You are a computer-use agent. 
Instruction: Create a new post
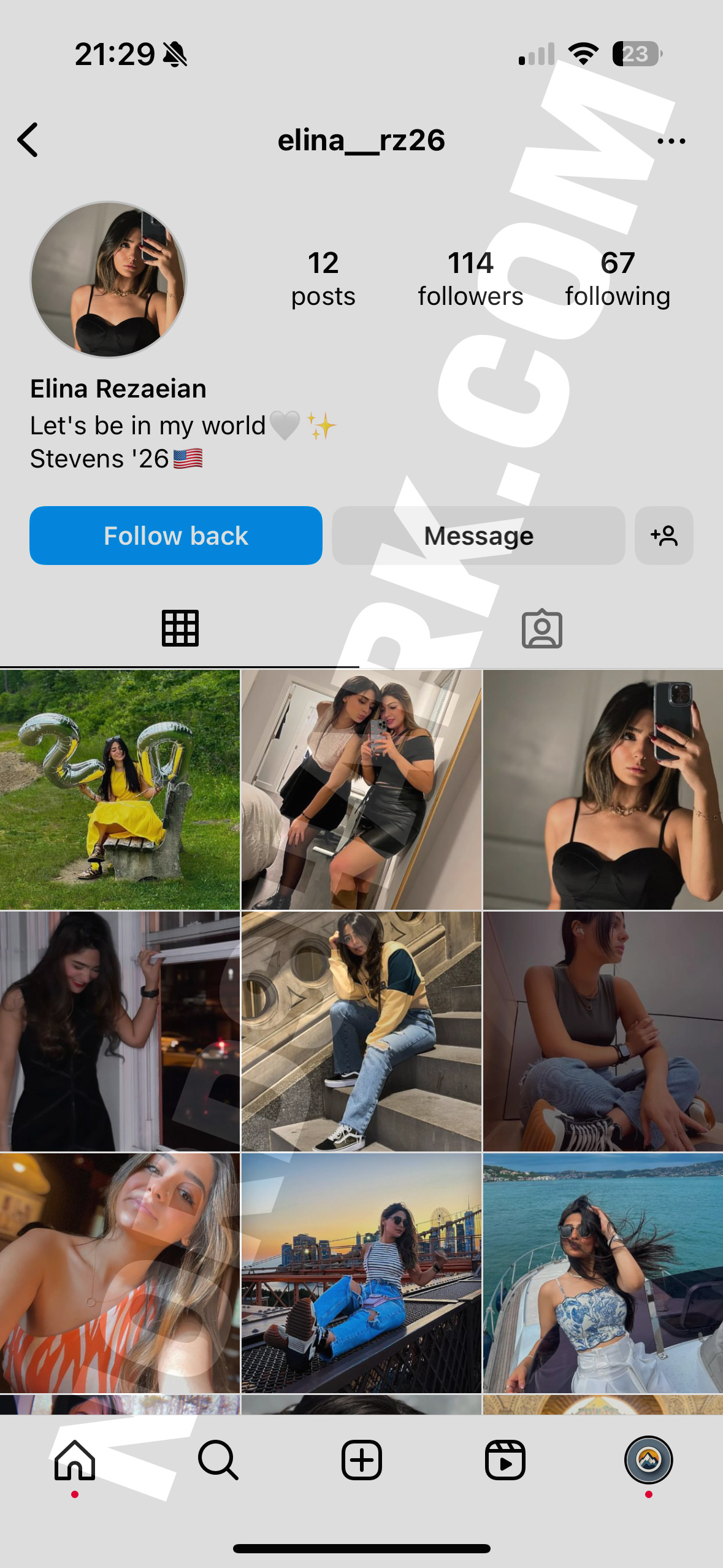(x=361, y=1460)
